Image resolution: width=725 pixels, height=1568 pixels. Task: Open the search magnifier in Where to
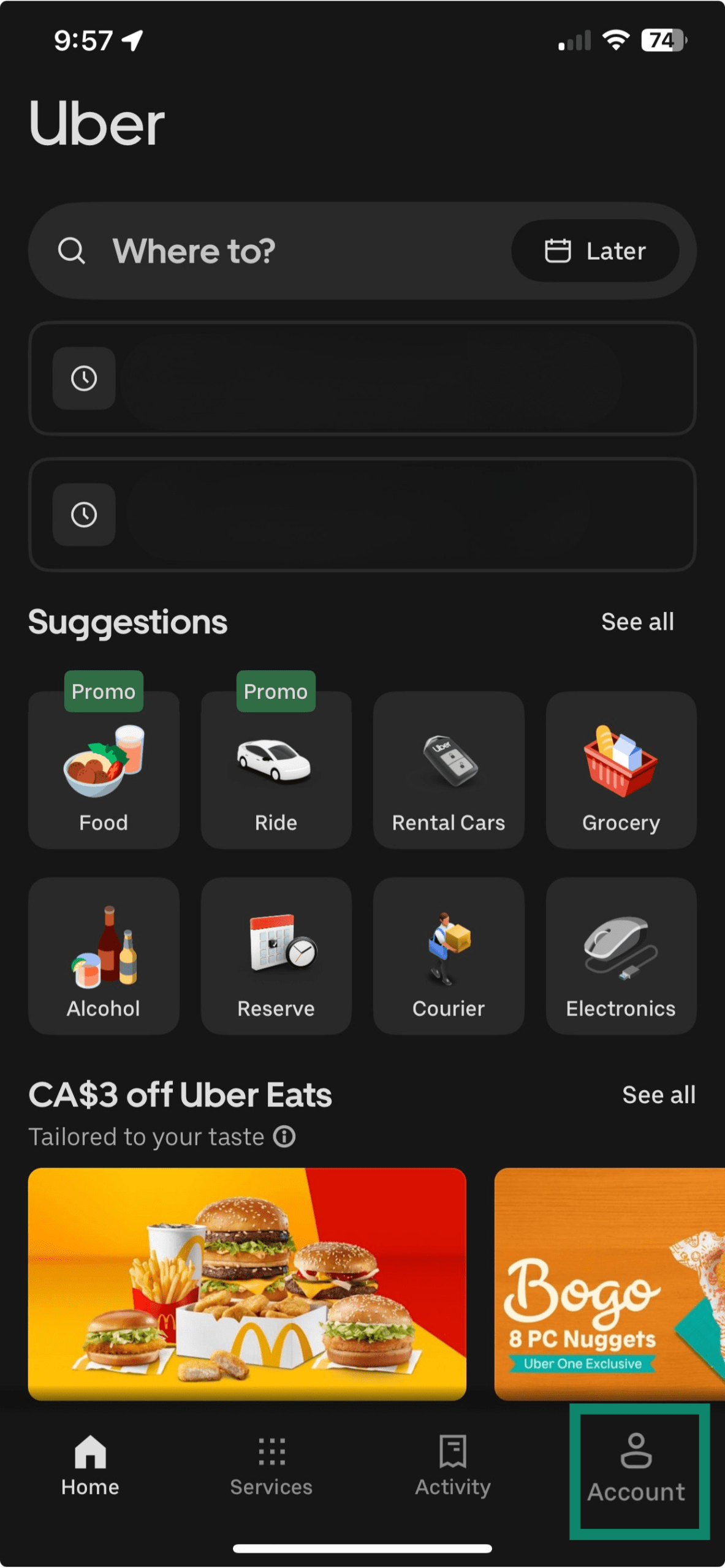click(x=72, y=250)
